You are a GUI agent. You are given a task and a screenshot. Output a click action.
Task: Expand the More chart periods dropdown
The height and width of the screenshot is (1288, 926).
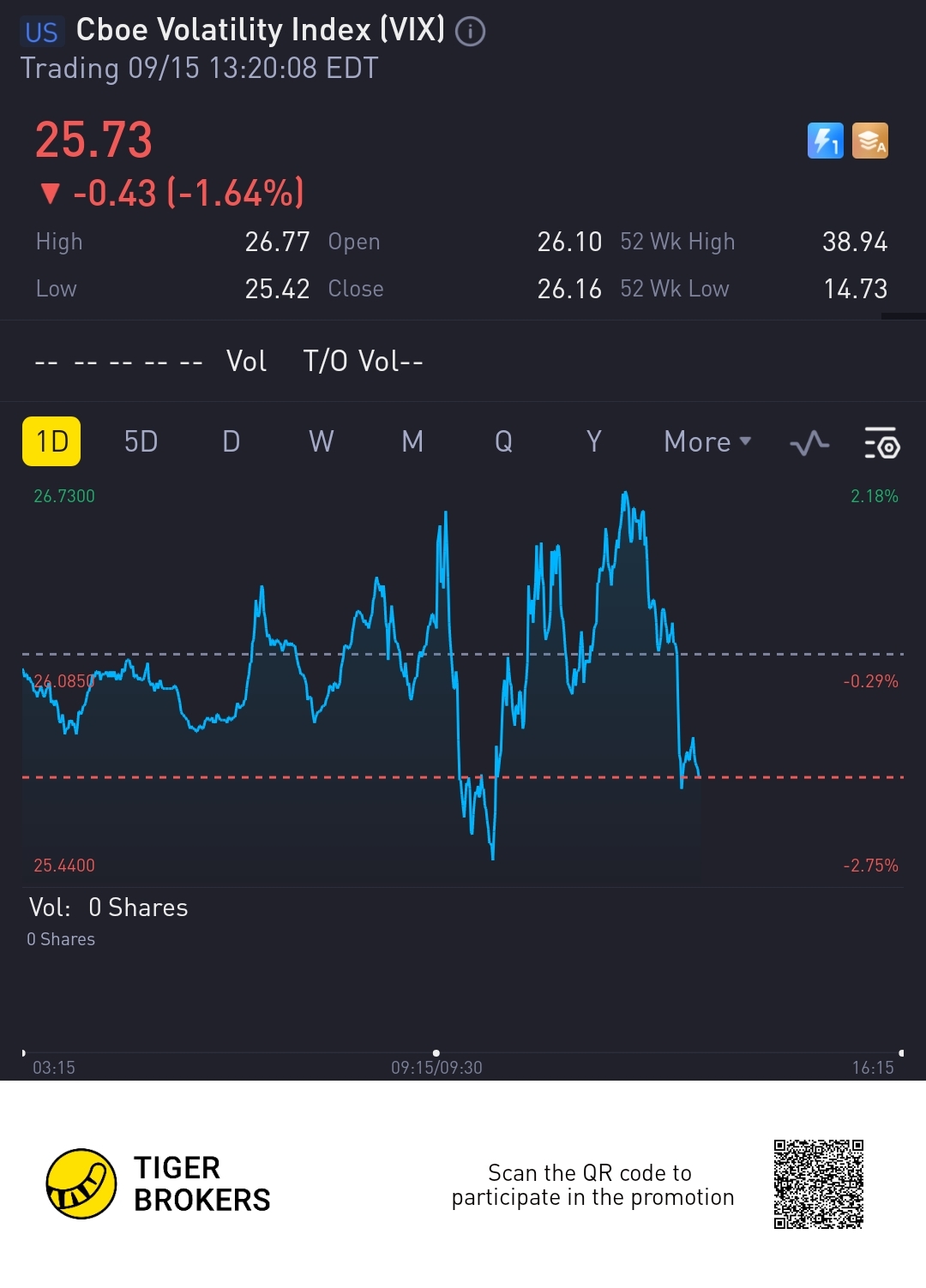(x=707, y=441)
